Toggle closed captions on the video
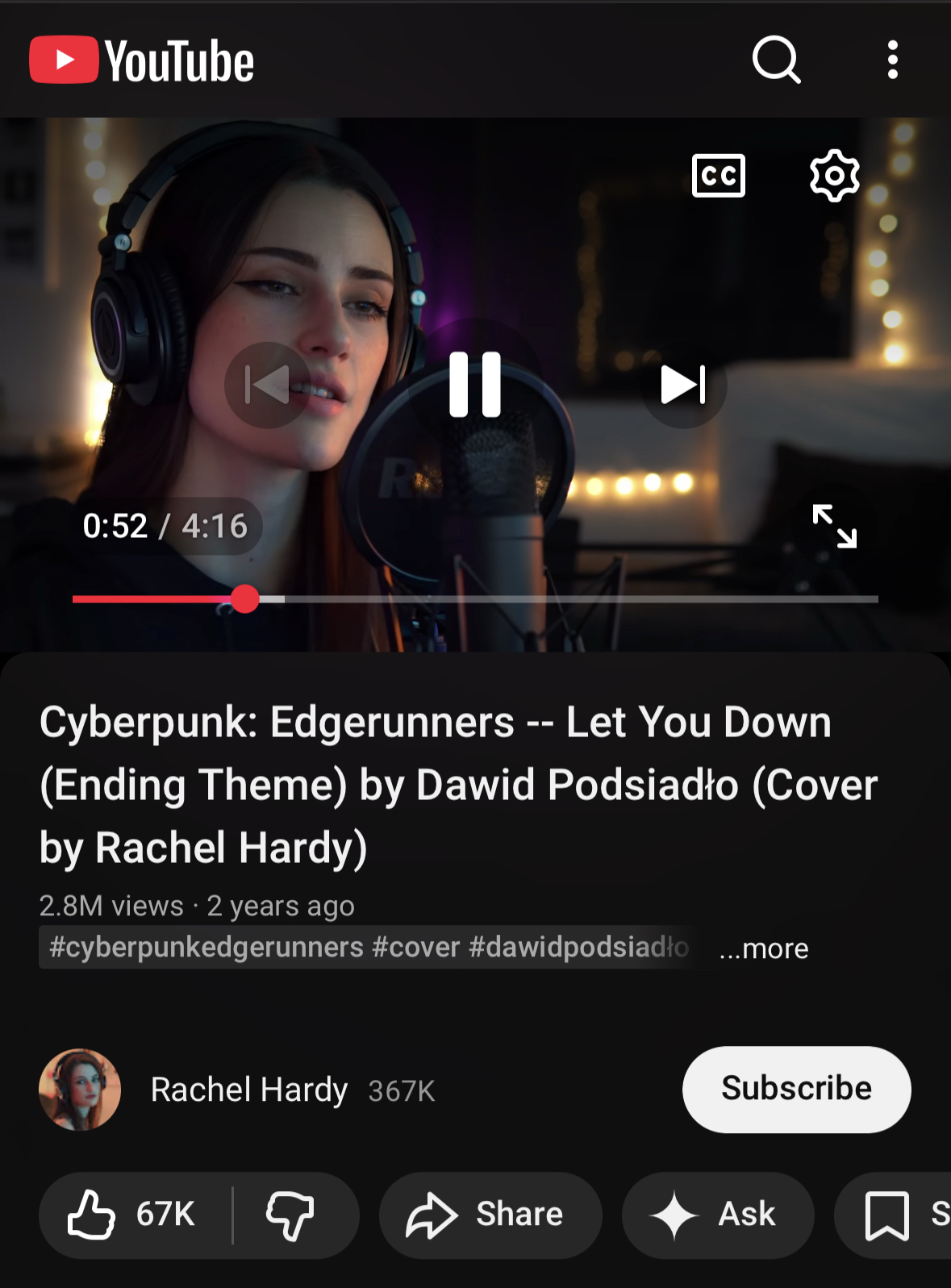The image size is (951, 1288). click(718, 175)
